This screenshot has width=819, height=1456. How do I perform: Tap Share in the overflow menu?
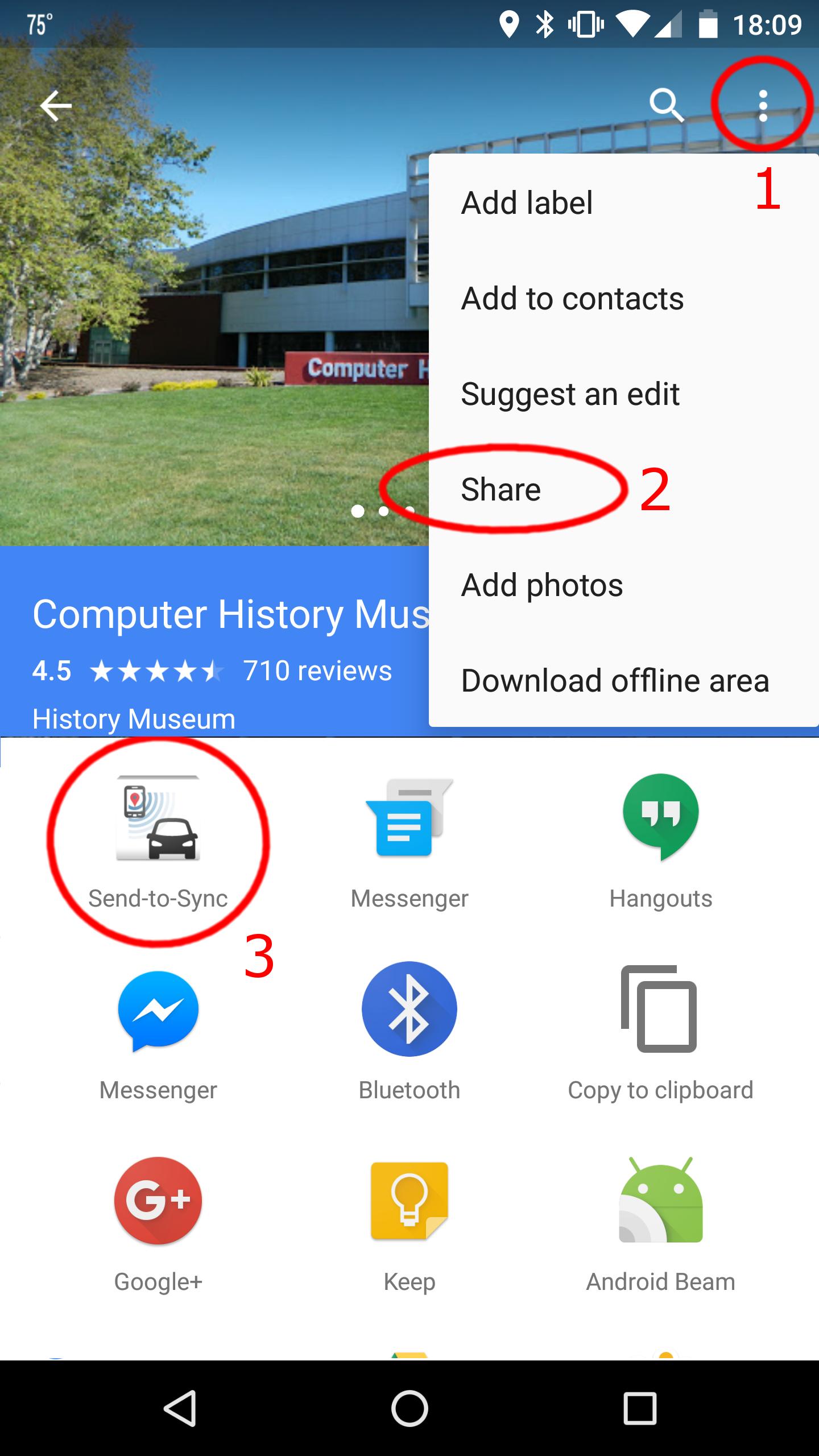pyautogui.click(x=501, y=490)
